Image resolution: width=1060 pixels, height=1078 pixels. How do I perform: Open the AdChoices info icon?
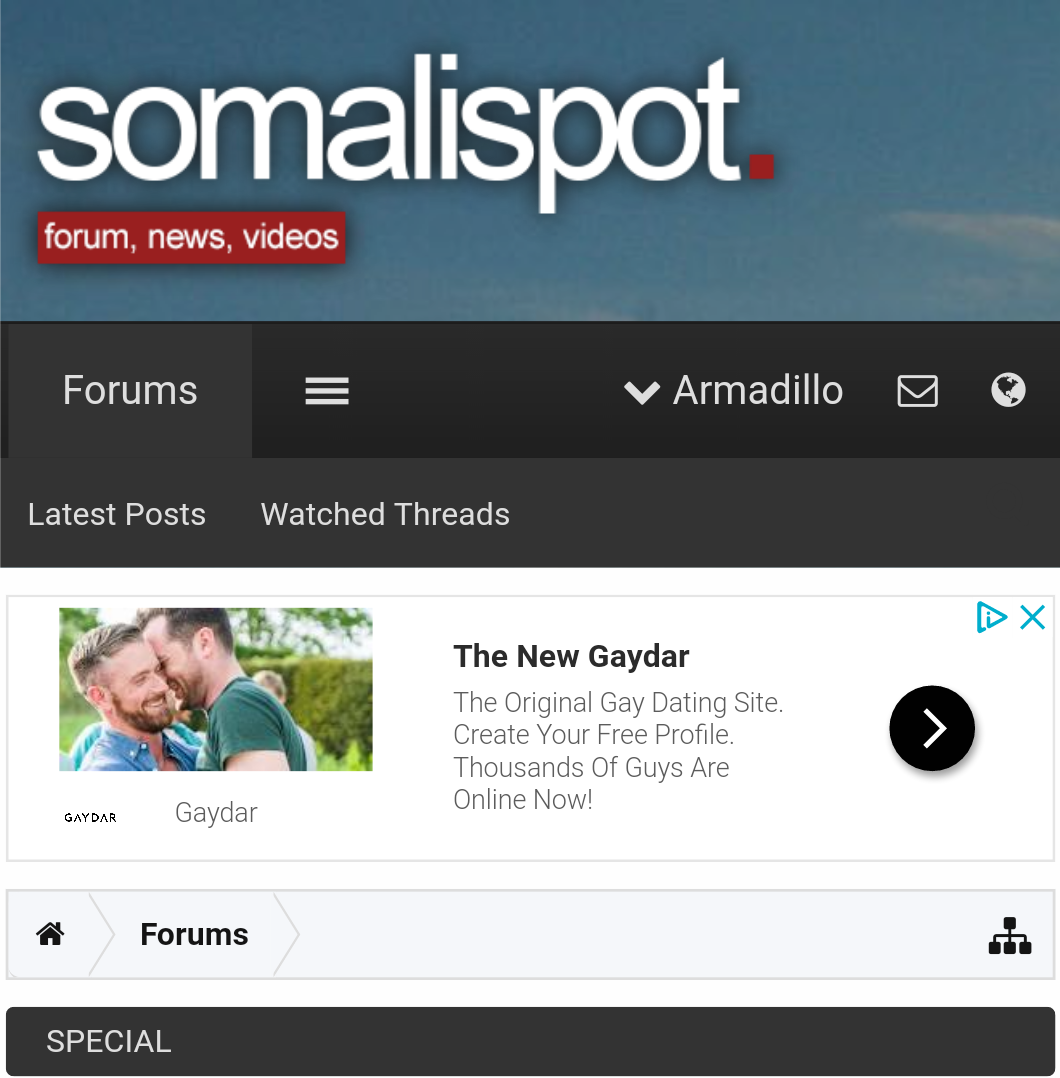tap(990, 618)
